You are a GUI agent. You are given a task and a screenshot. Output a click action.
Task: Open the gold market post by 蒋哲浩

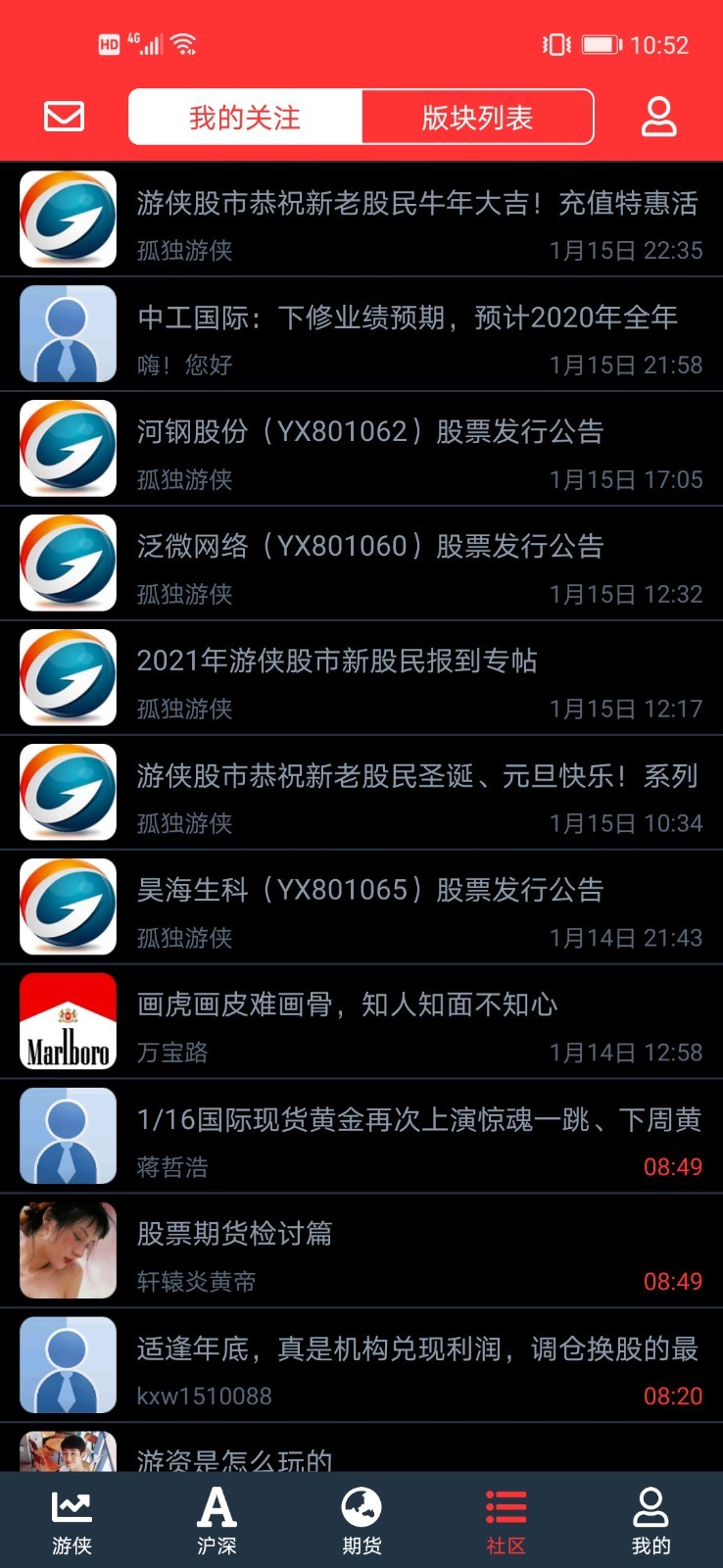[x=416, y=1120]
